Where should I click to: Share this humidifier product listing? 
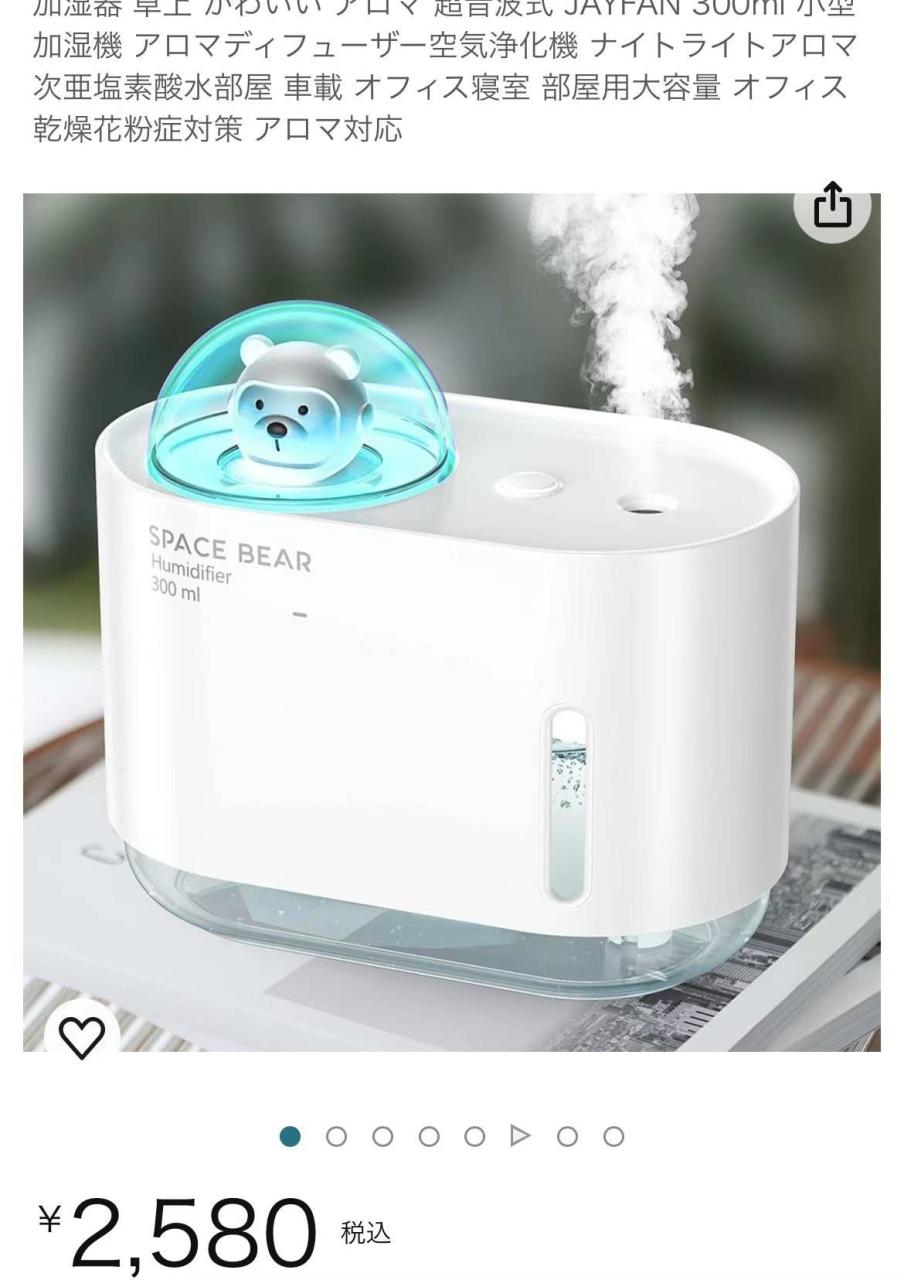click(832, 209)
